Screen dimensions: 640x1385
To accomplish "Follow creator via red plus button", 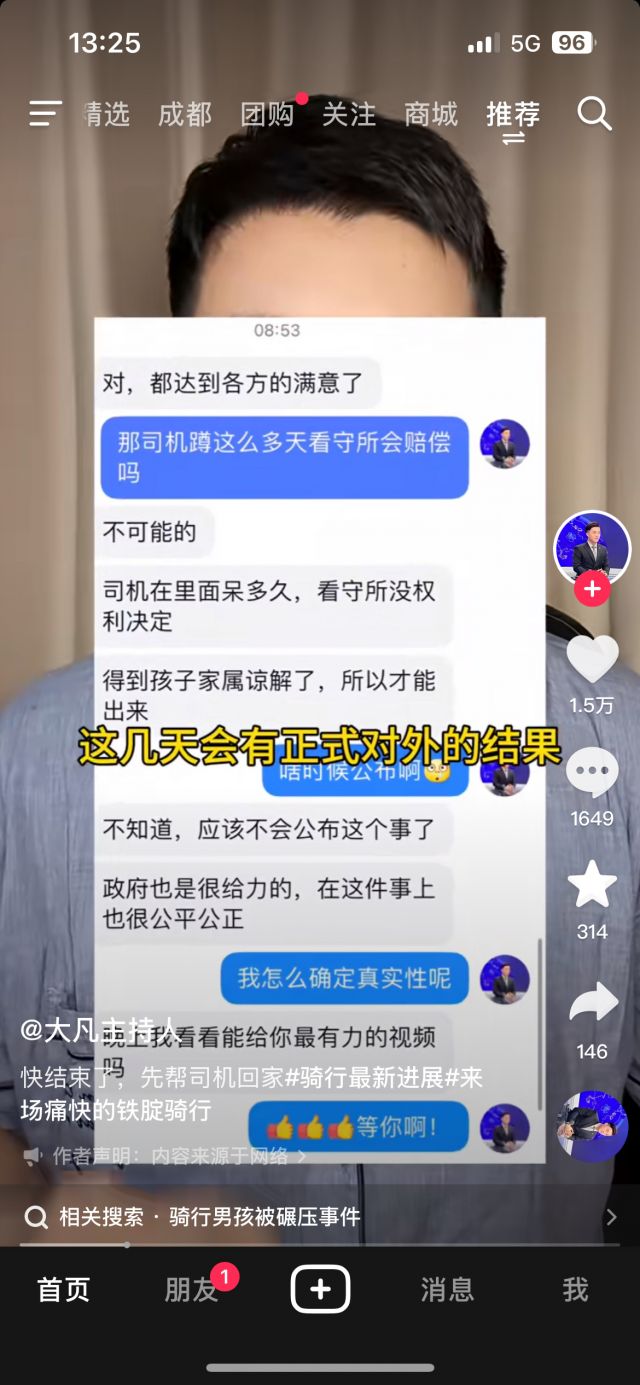I will 592,589.
